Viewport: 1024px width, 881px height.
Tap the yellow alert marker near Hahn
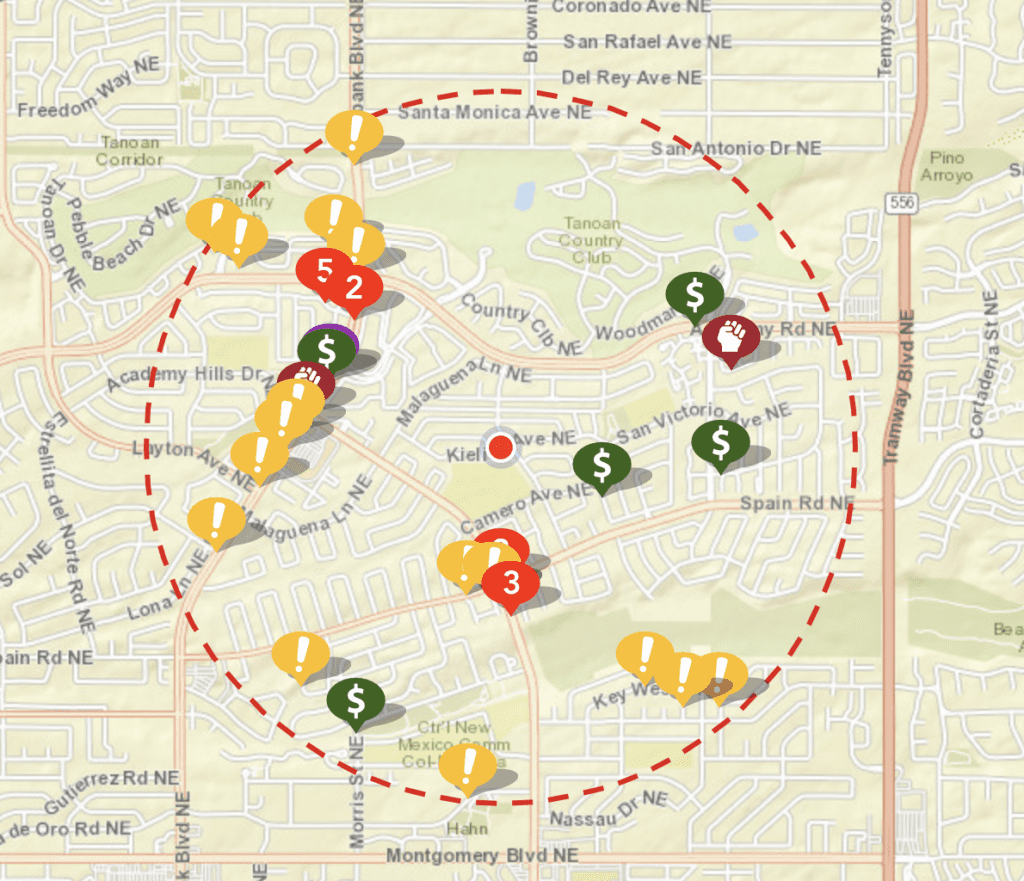(467, 765)
